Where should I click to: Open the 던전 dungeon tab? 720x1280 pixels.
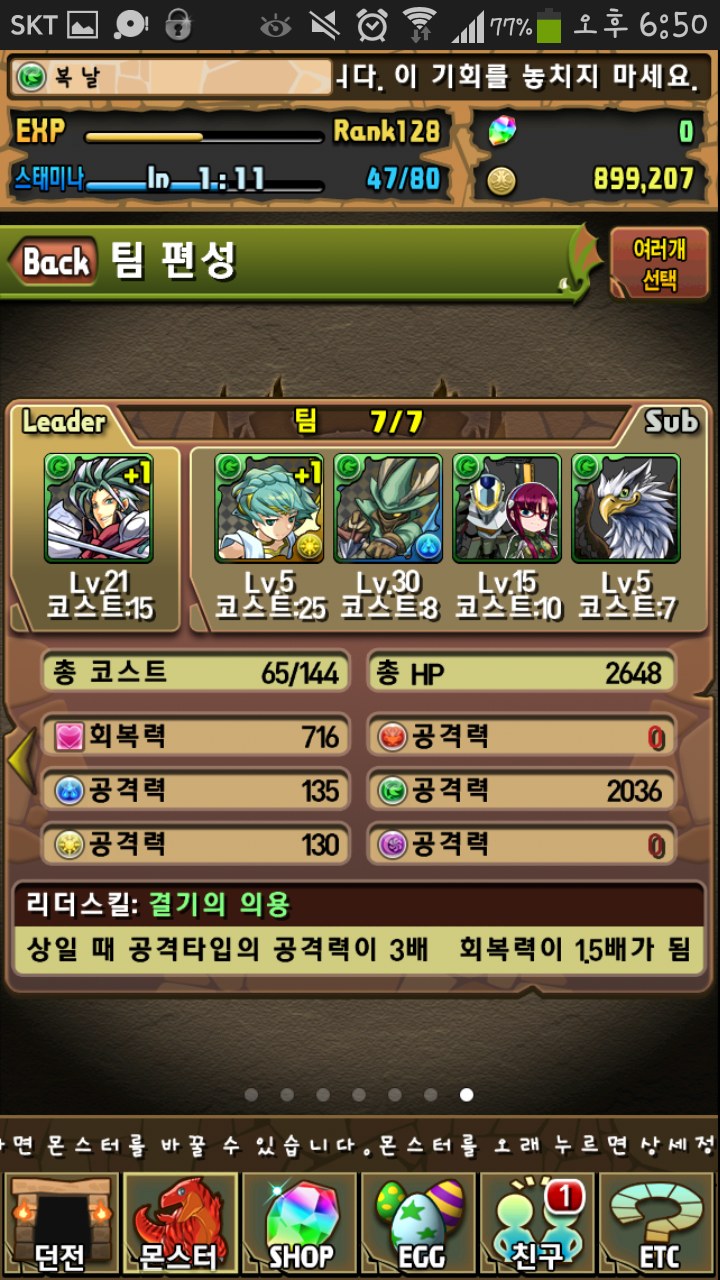point(60,1224)
